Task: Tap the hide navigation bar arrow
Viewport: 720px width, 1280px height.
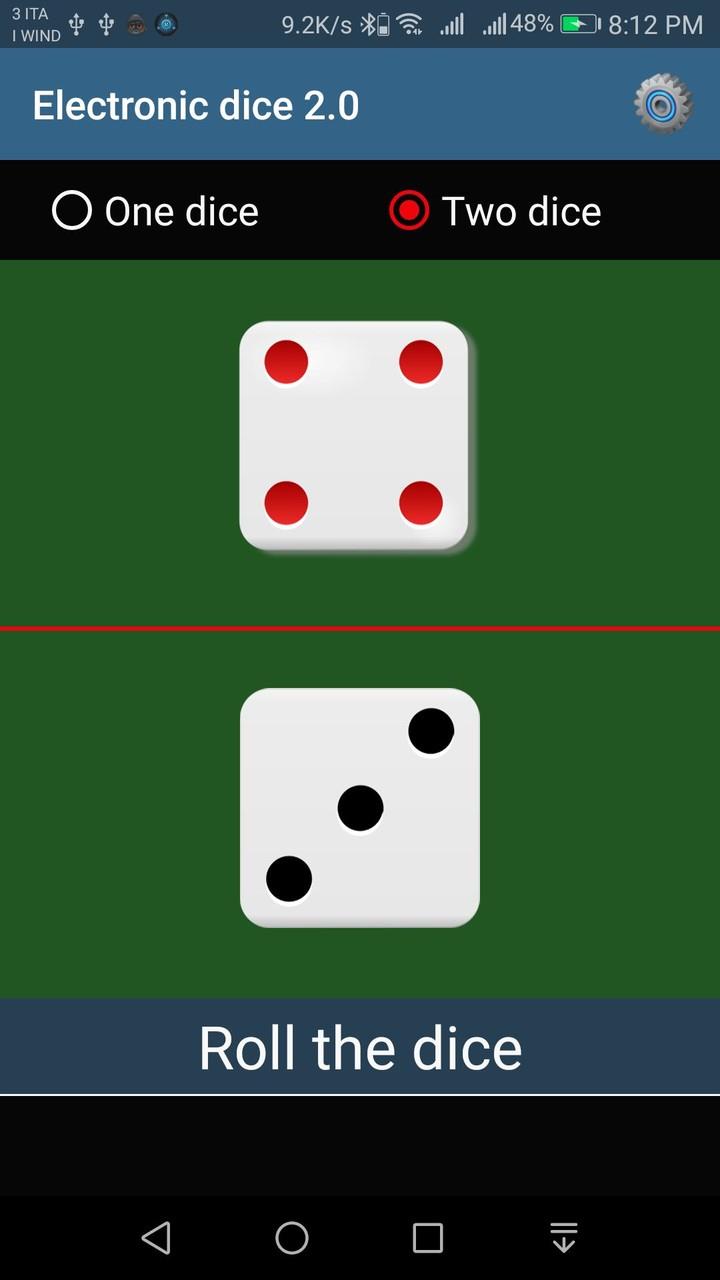Action: click(563, 1236)
